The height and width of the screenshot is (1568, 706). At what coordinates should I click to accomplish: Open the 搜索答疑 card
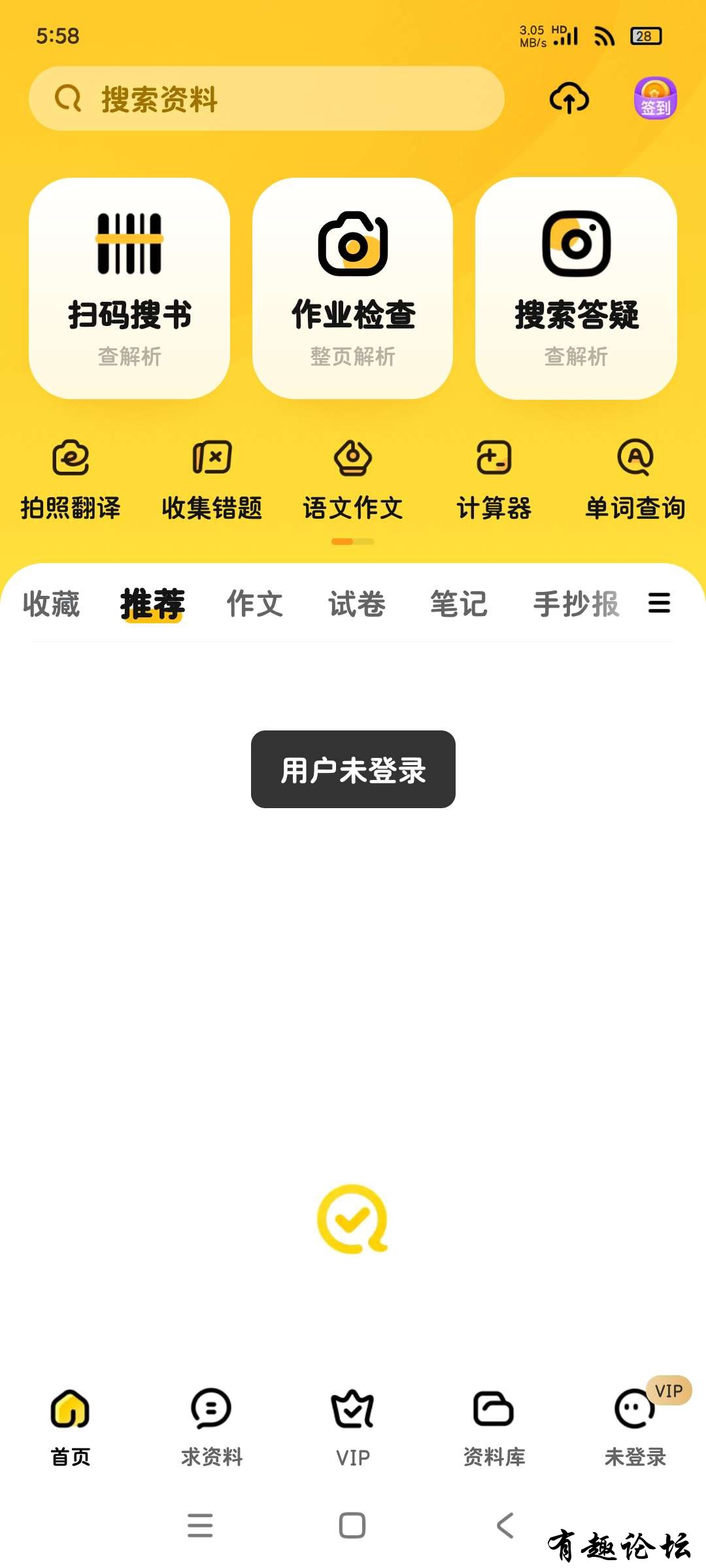coord(576,288)
